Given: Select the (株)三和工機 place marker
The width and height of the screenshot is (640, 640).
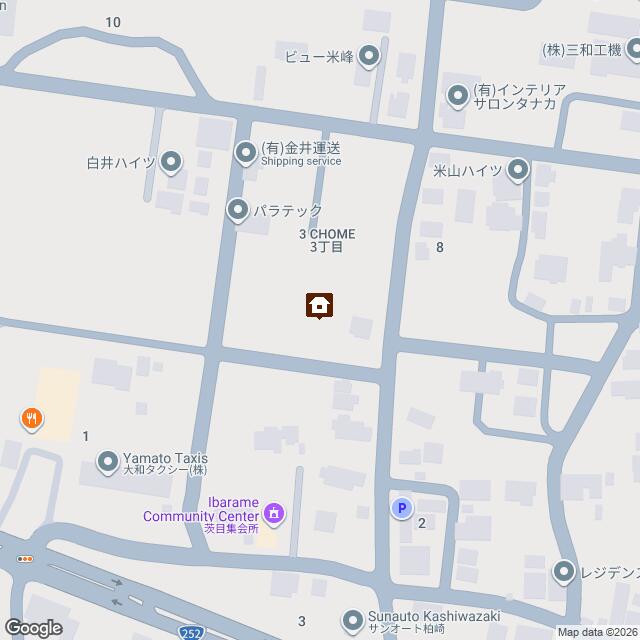Looking at the screenshot, I should point(632,48).
